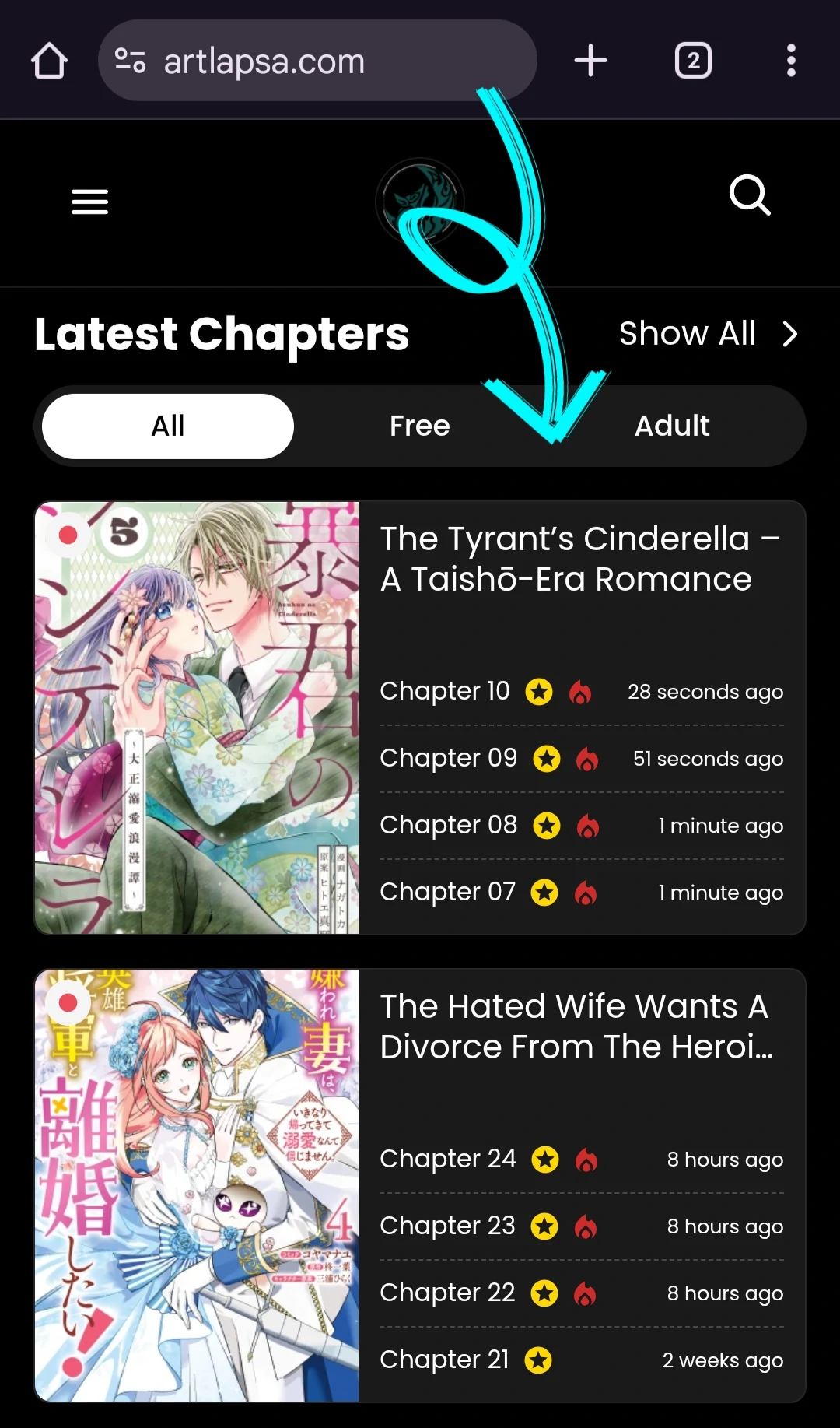The height and width of the screenshot is (1428, 840).
Task: Read Chapter 10 of The Tyrant's Cinderella
Action: (x=445, y=691)
